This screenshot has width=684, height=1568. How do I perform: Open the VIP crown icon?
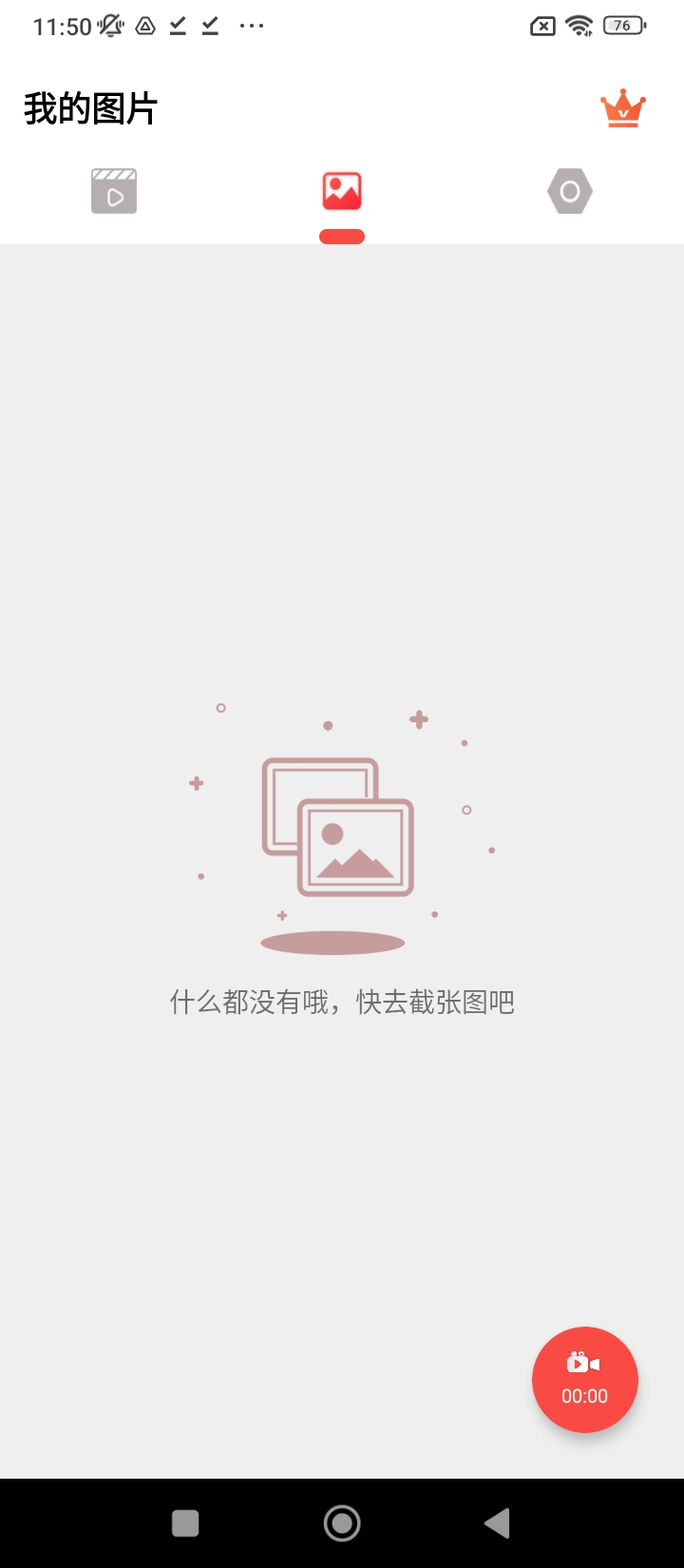coord(623,108)
